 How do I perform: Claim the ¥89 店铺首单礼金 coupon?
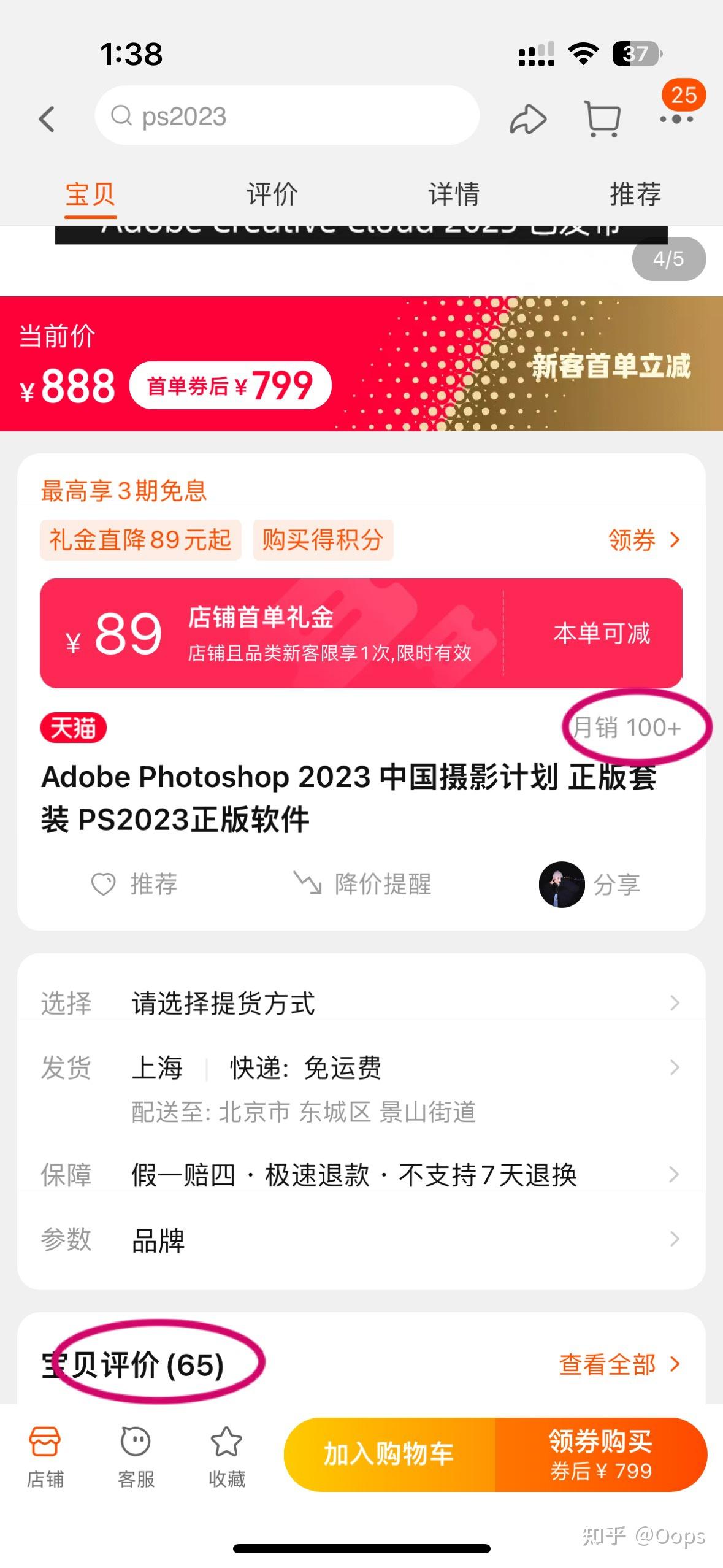coord(361,633)
